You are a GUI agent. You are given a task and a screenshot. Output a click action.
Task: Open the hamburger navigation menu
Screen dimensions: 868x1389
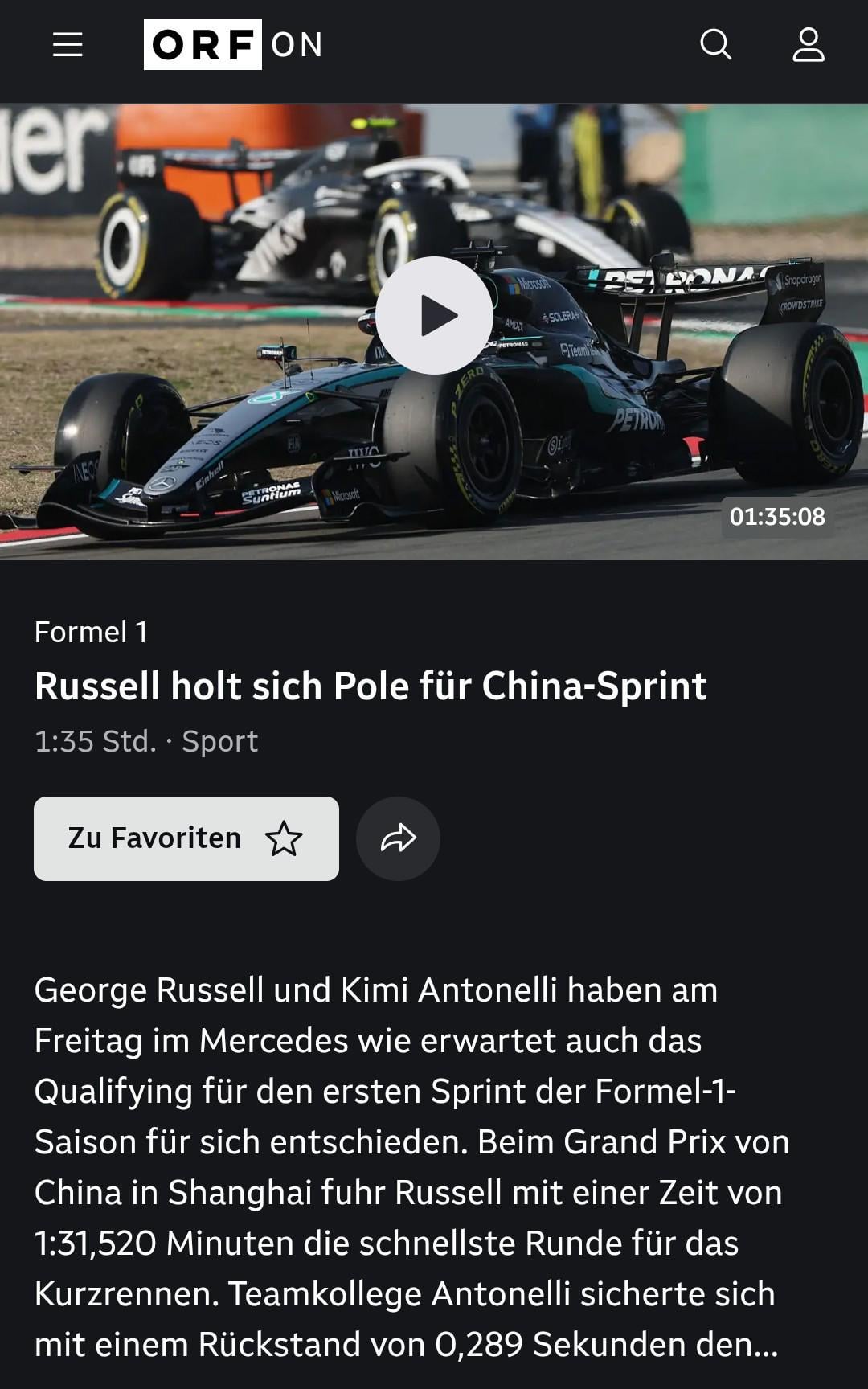pyautogui.click(x=68, y=45)
